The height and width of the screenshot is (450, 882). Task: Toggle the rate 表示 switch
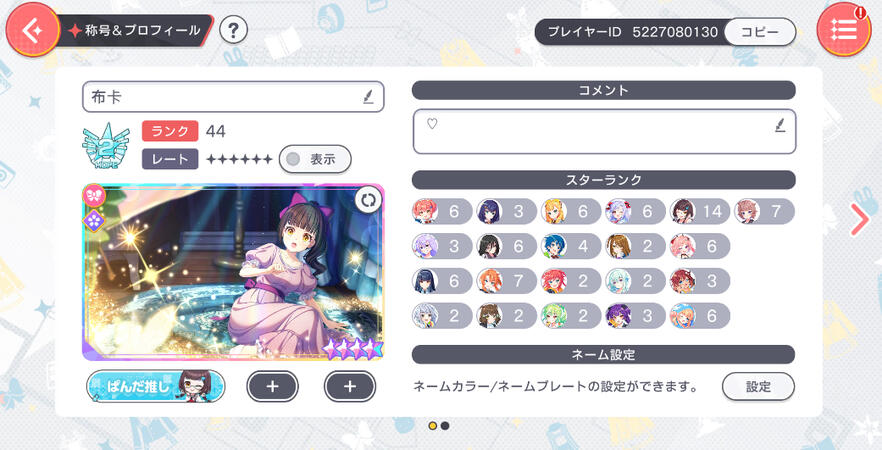click(x=315, y=159)
